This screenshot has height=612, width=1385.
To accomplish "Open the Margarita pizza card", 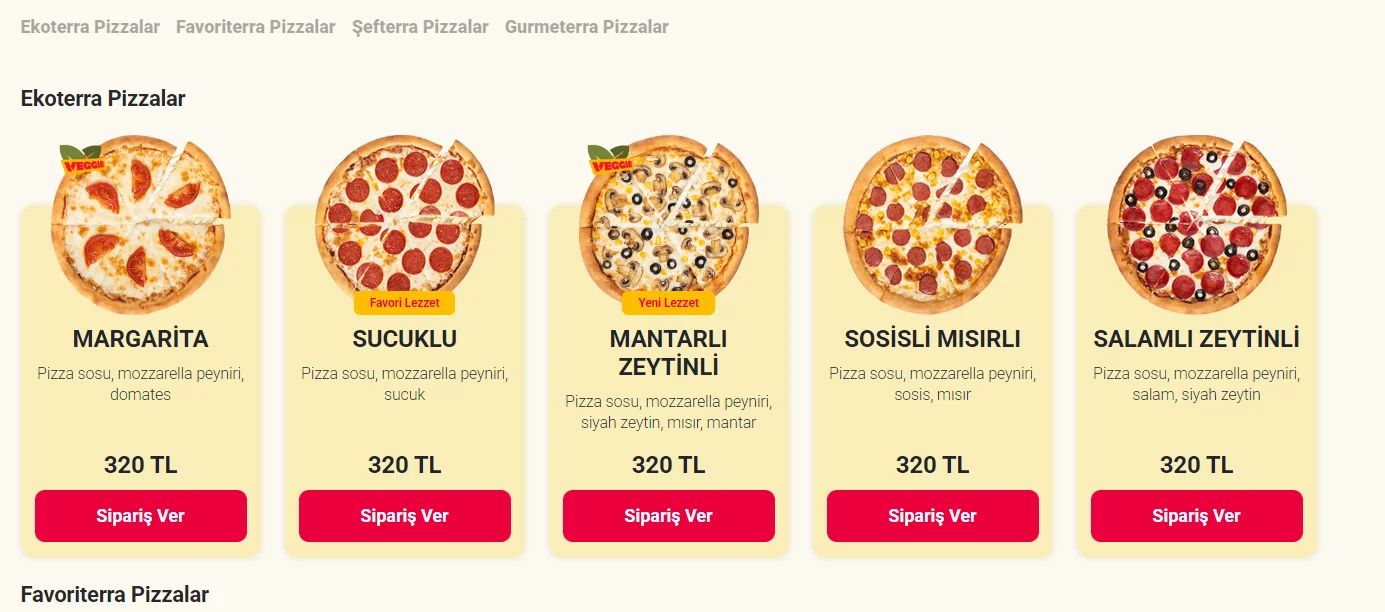I will tap(141, 339).
